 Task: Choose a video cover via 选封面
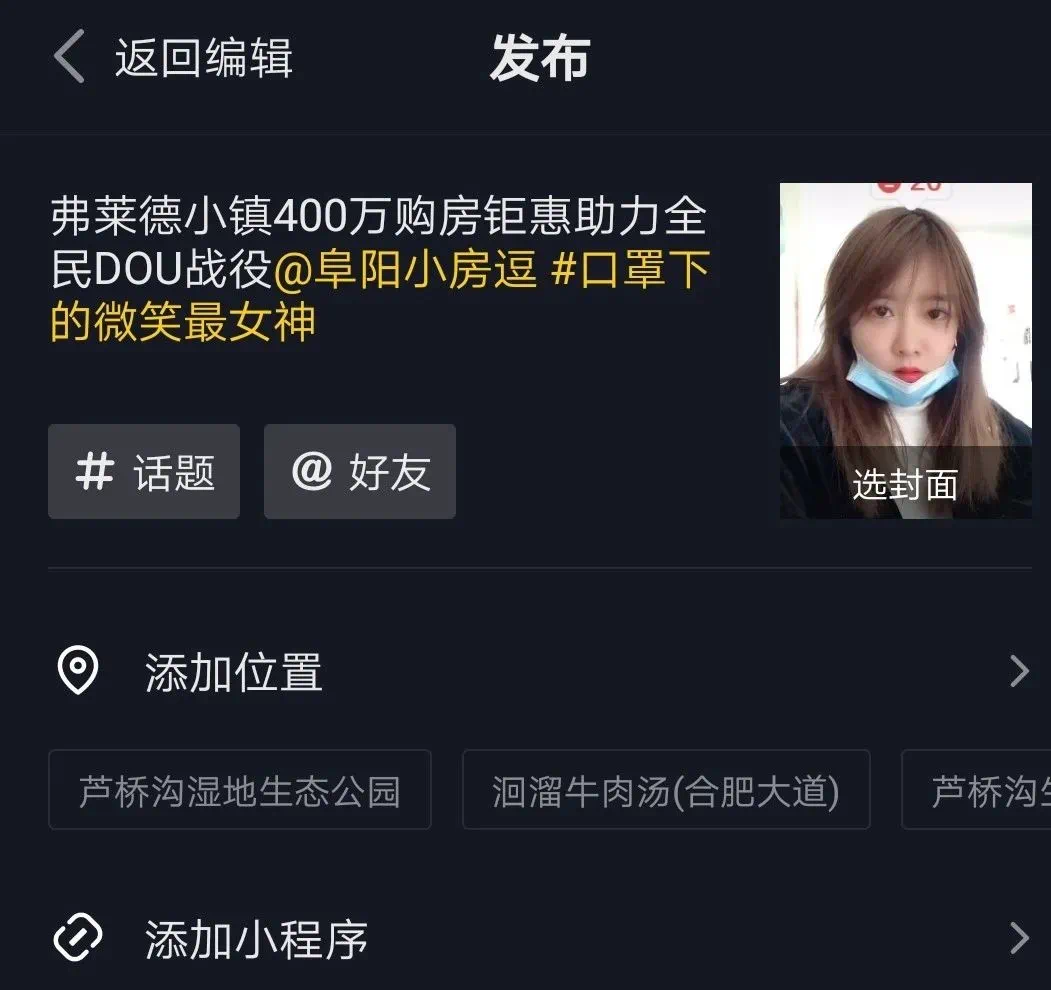905,484
